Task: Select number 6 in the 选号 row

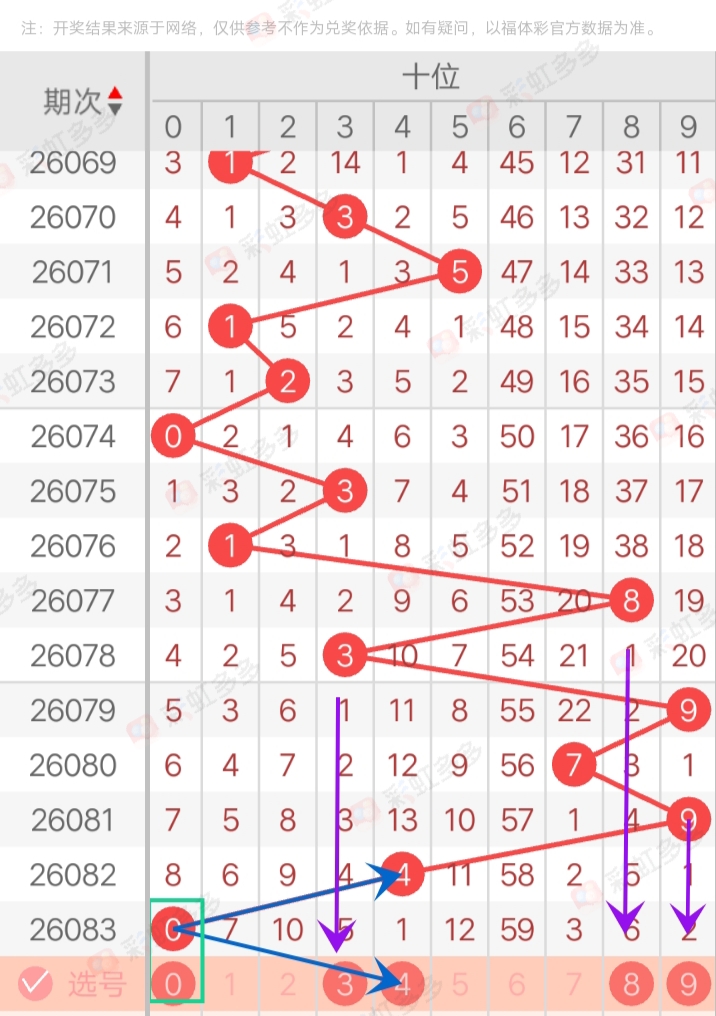Action: (517, 985)
